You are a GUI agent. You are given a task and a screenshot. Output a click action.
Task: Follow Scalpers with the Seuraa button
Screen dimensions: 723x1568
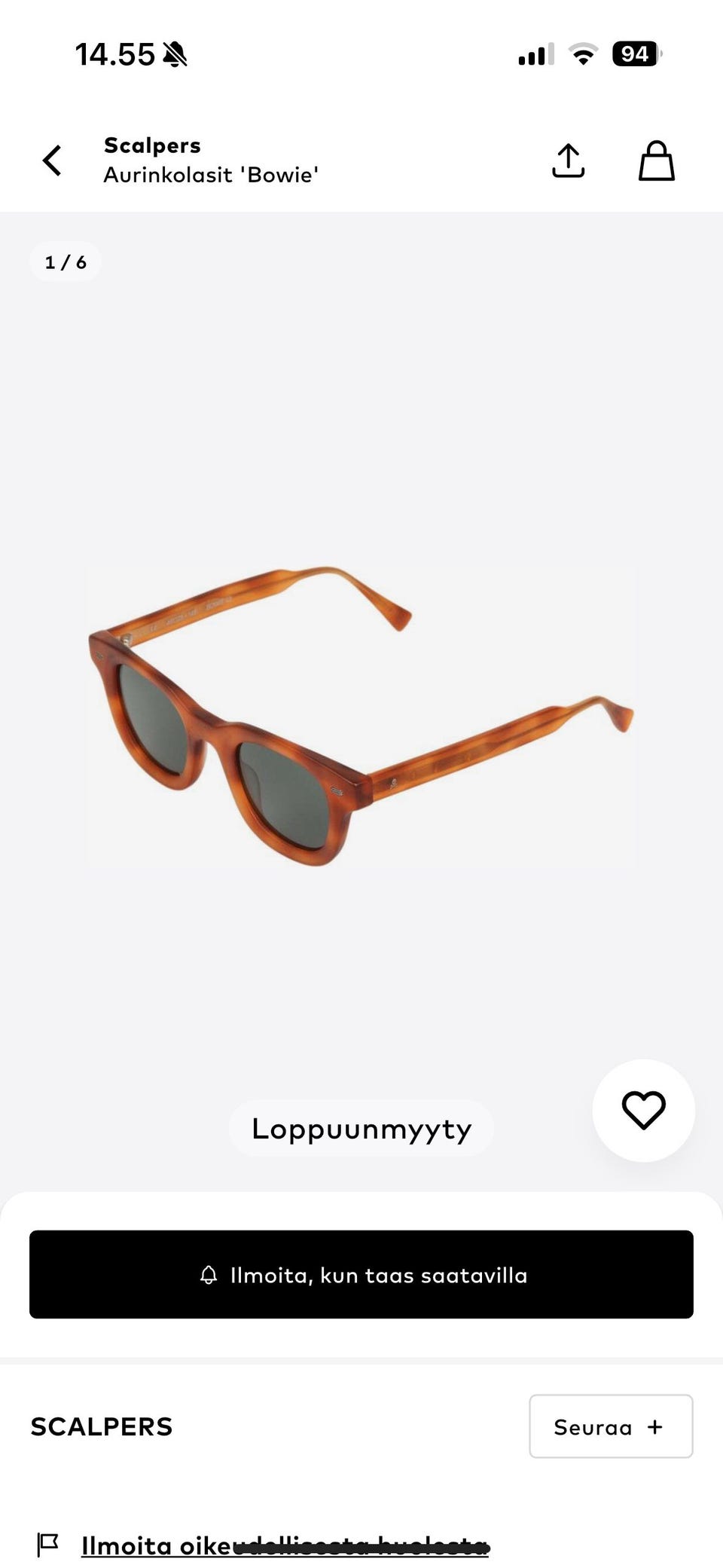tap(611, 1426)
